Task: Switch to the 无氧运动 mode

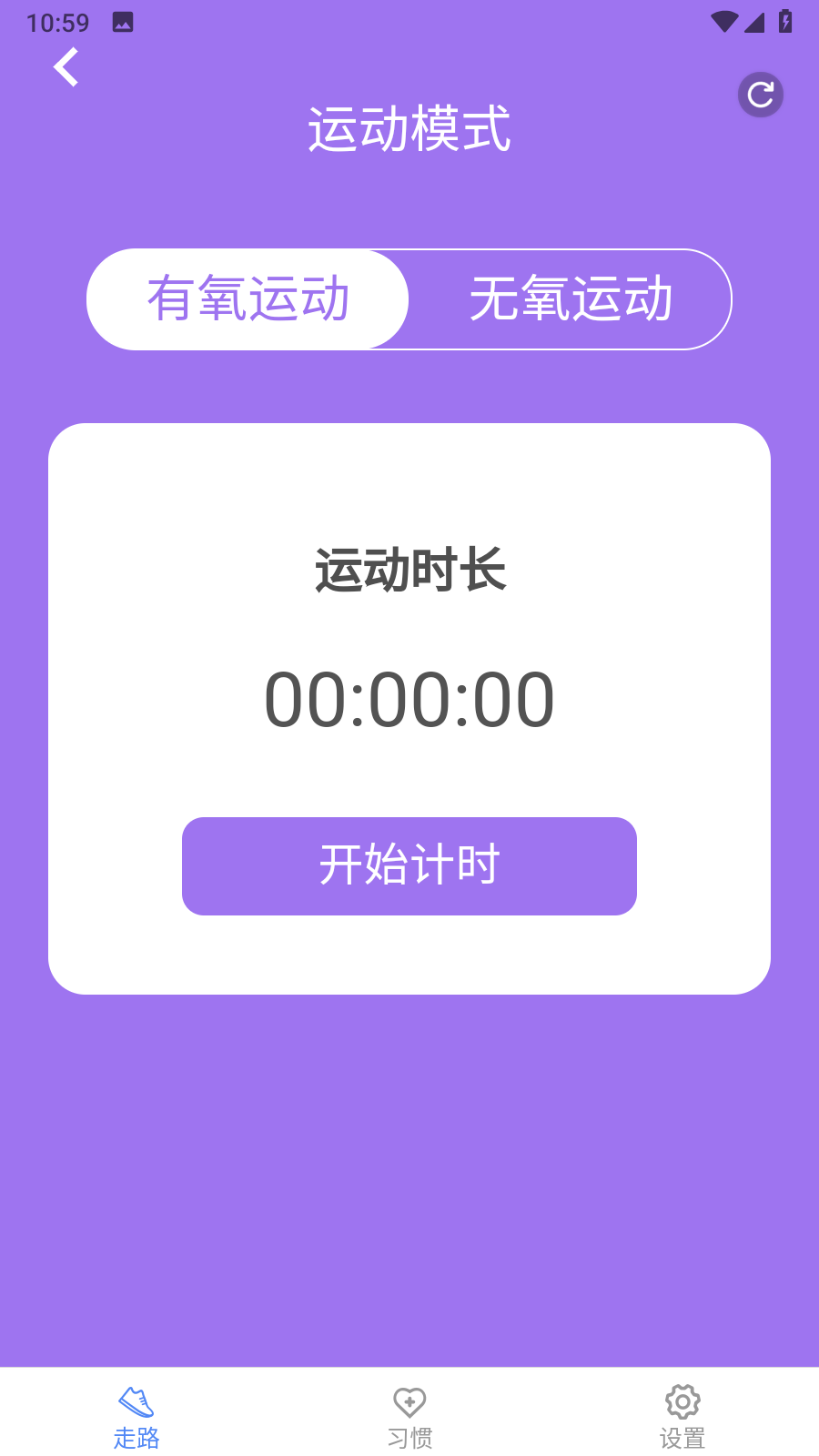Action: [571, 299]
